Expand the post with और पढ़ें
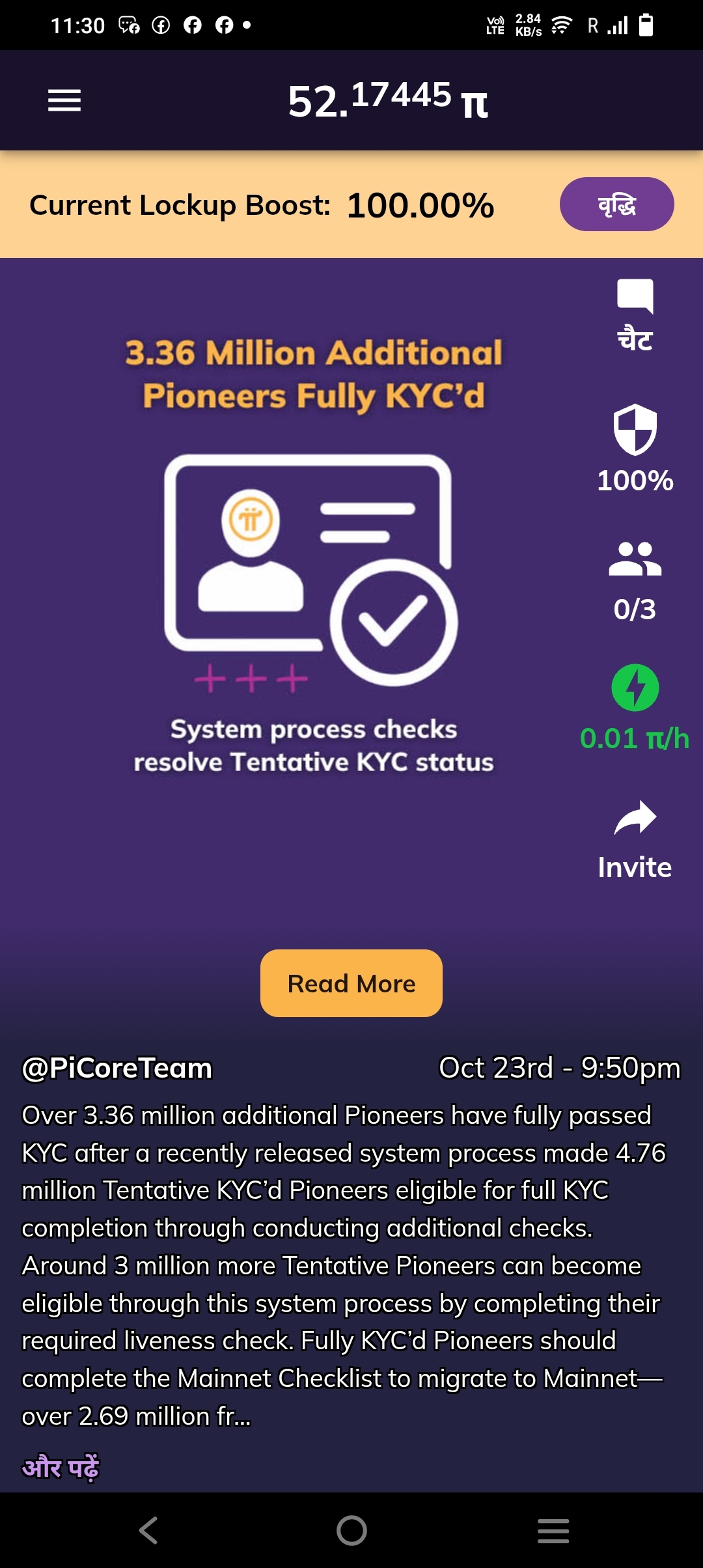Image resolution: width=703 pixels, height=1568 pixels. (61, 1468)
